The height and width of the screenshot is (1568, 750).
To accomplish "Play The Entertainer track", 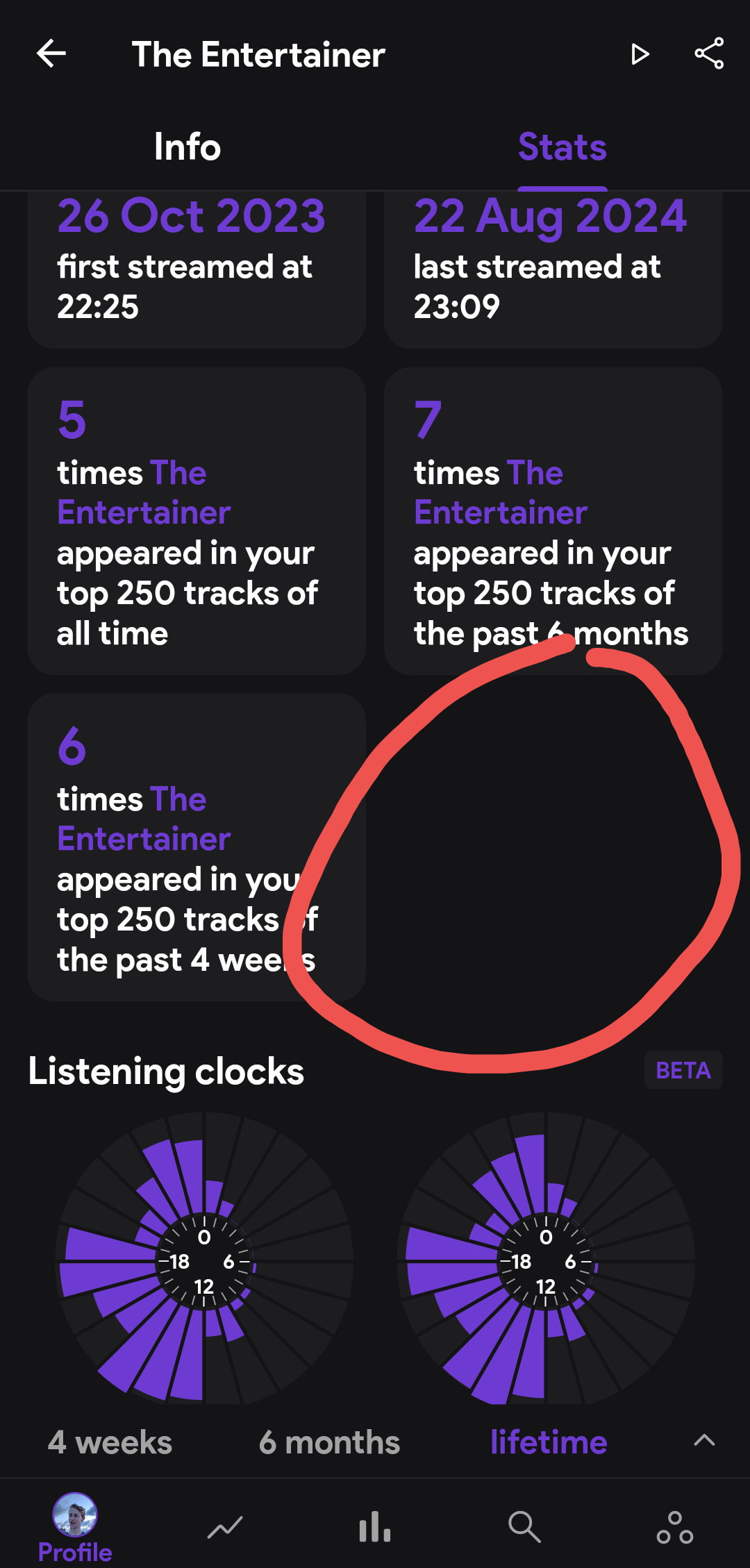I will tap(640, 54).
